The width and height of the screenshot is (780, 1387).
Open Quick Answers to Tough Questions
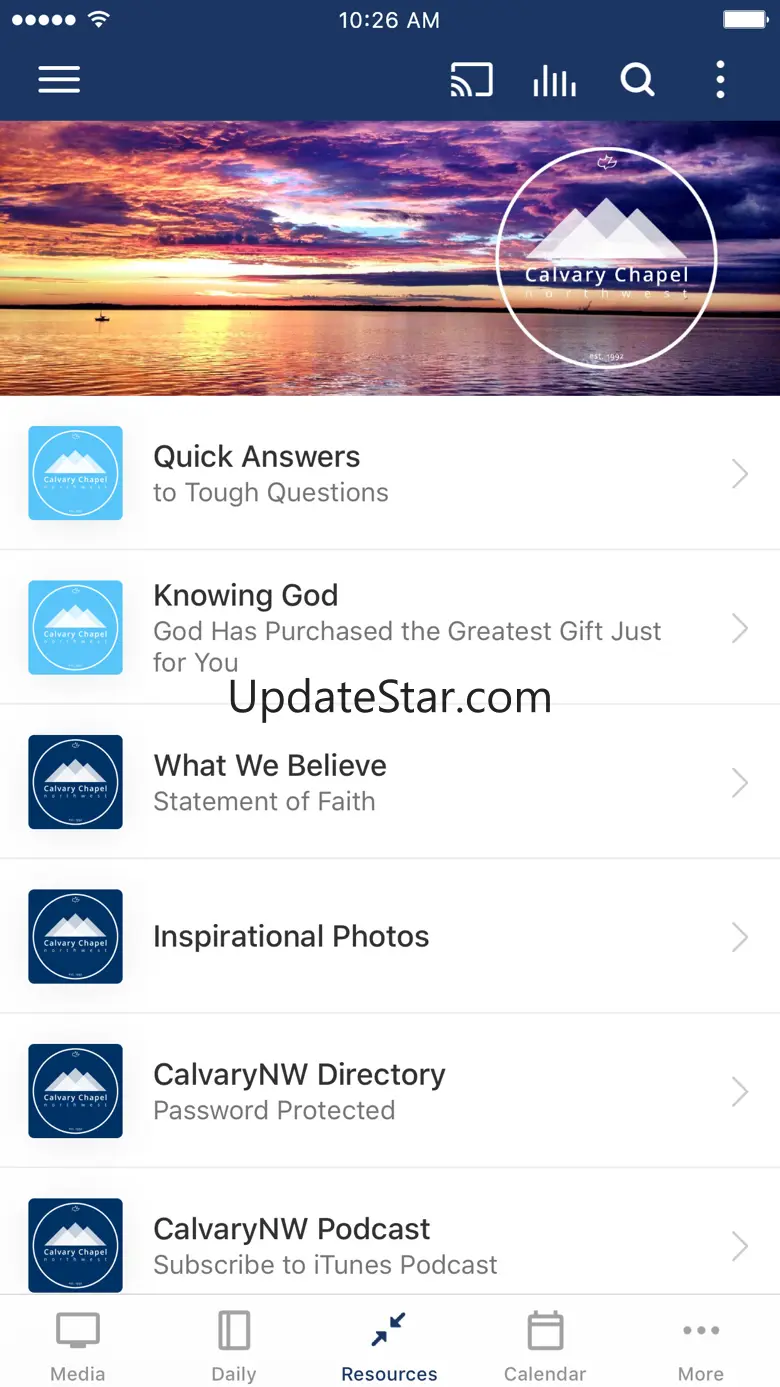click(390, 473)
